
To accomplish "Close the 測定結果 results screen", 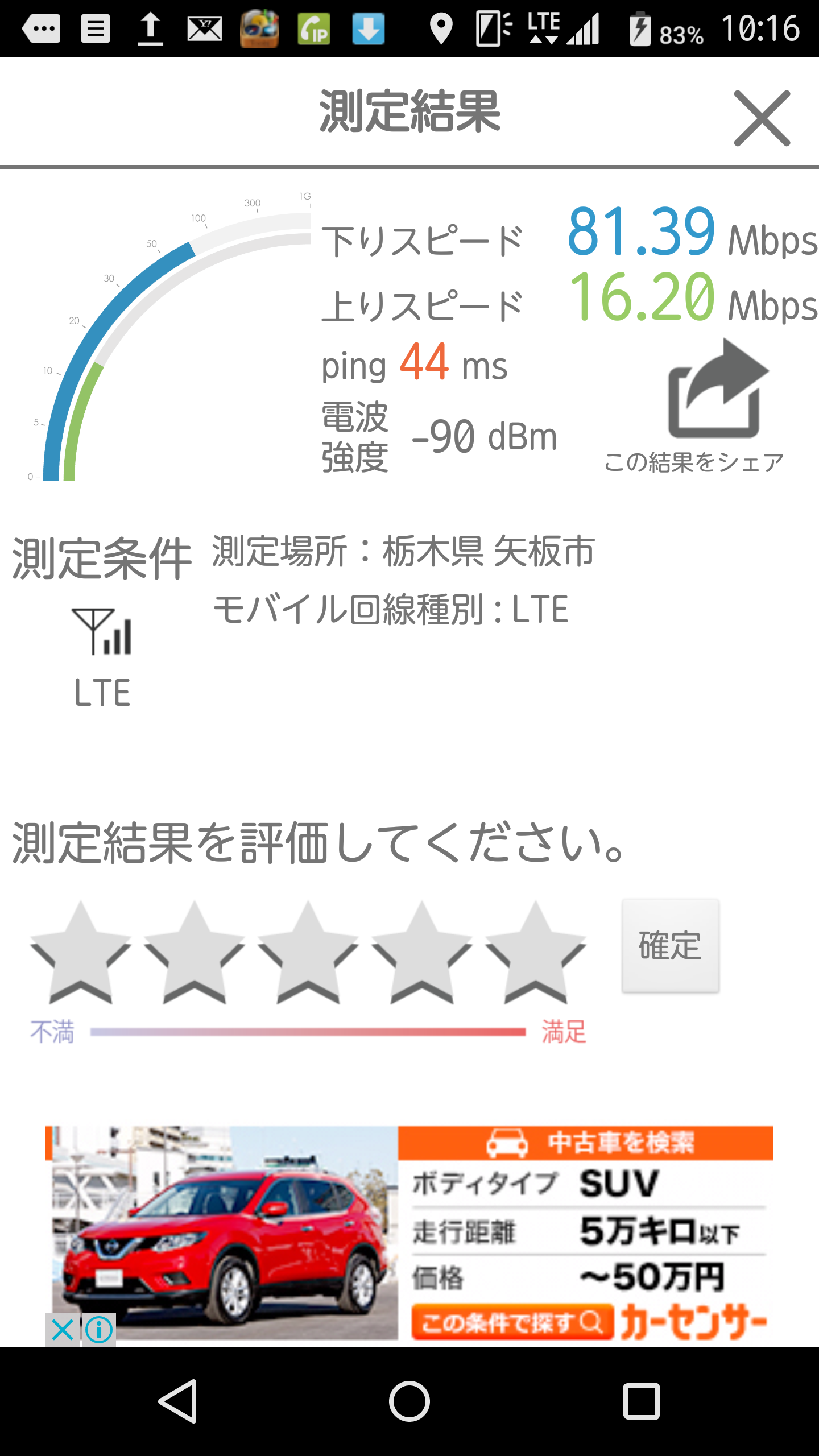I will (x=762, y=118).
